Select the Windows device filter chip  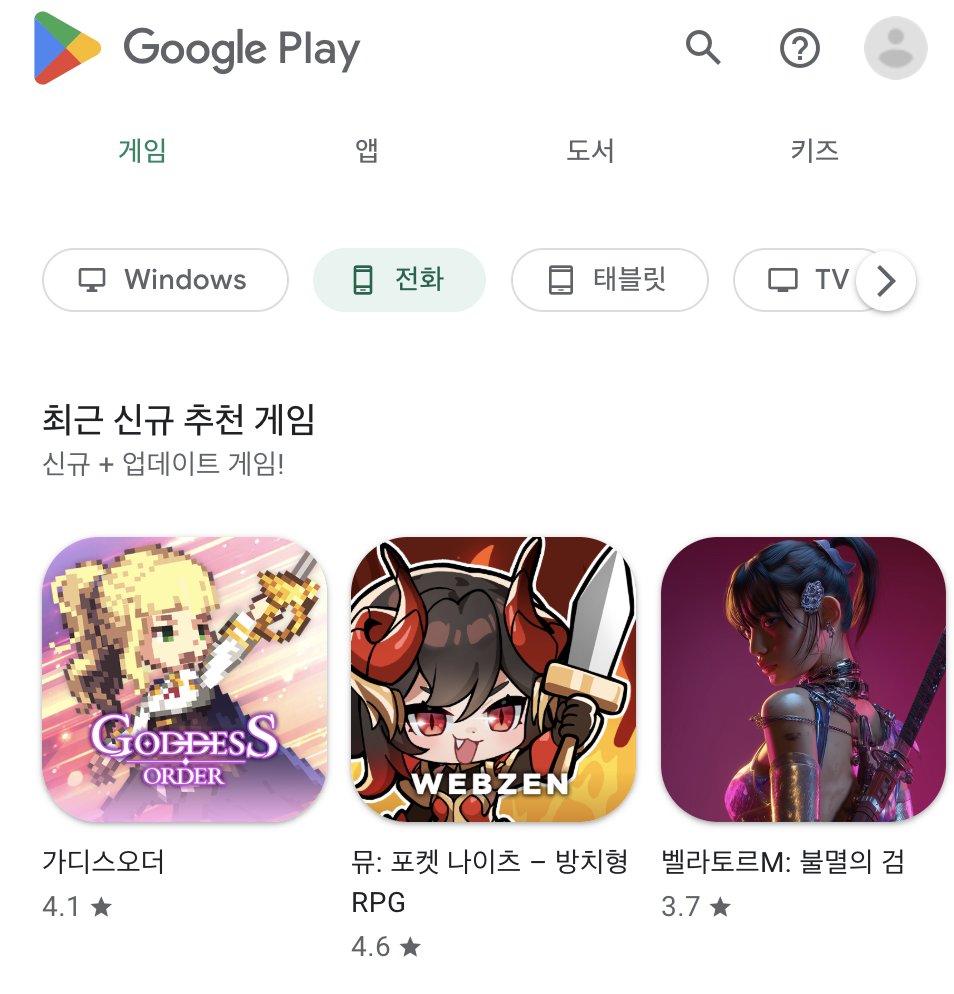pos(165,281)
